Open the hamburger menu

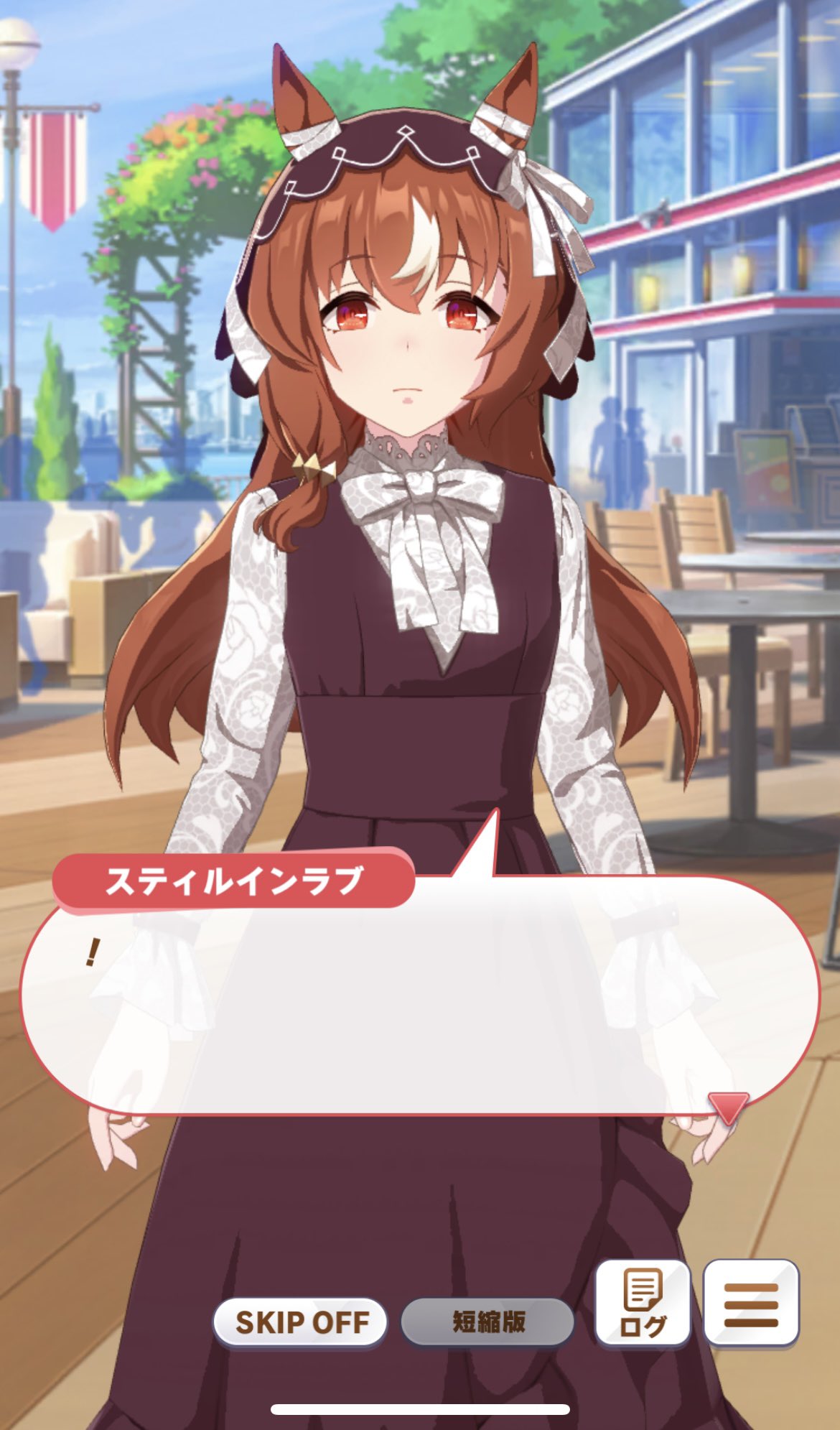pyautogui.click(x=751, y=1304)
